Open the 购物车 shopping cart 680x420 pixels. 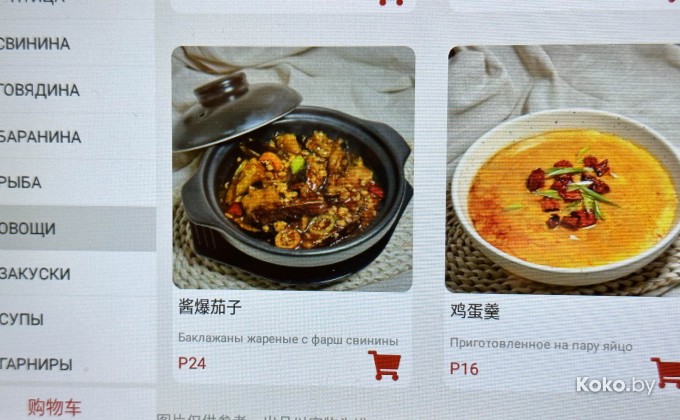point(55,407)
